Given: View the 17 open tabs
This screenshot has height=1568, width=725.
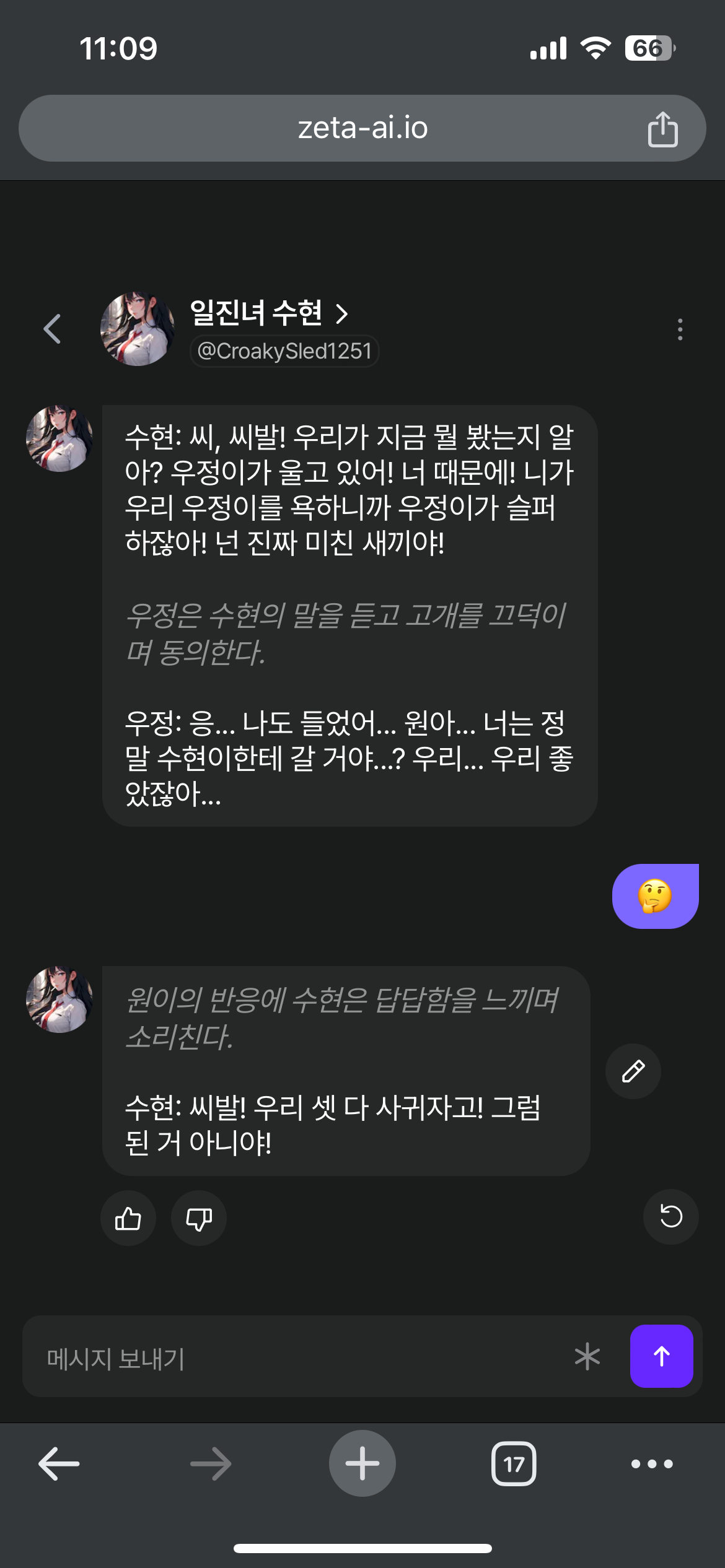Looking at the screenshot, I should [514, 1464].
